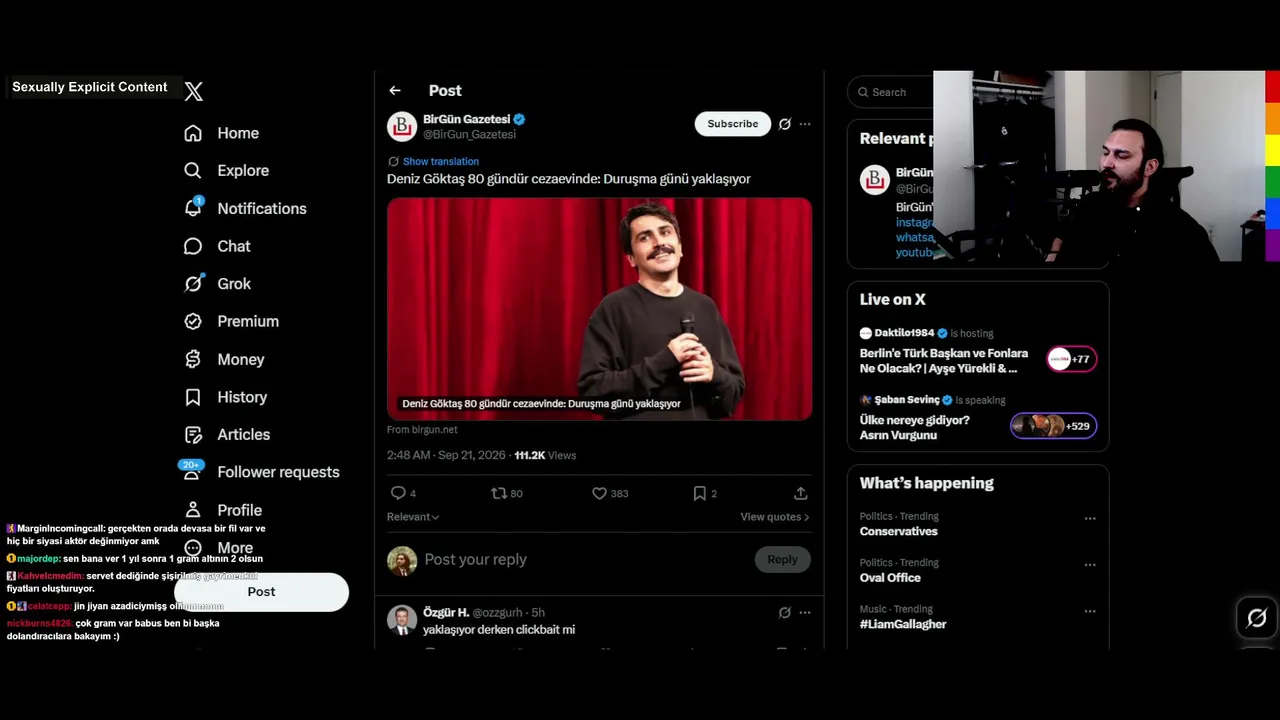Viewport: 1280px width, 720px height.
Task: Open the Search box
Action: [890, 92]
